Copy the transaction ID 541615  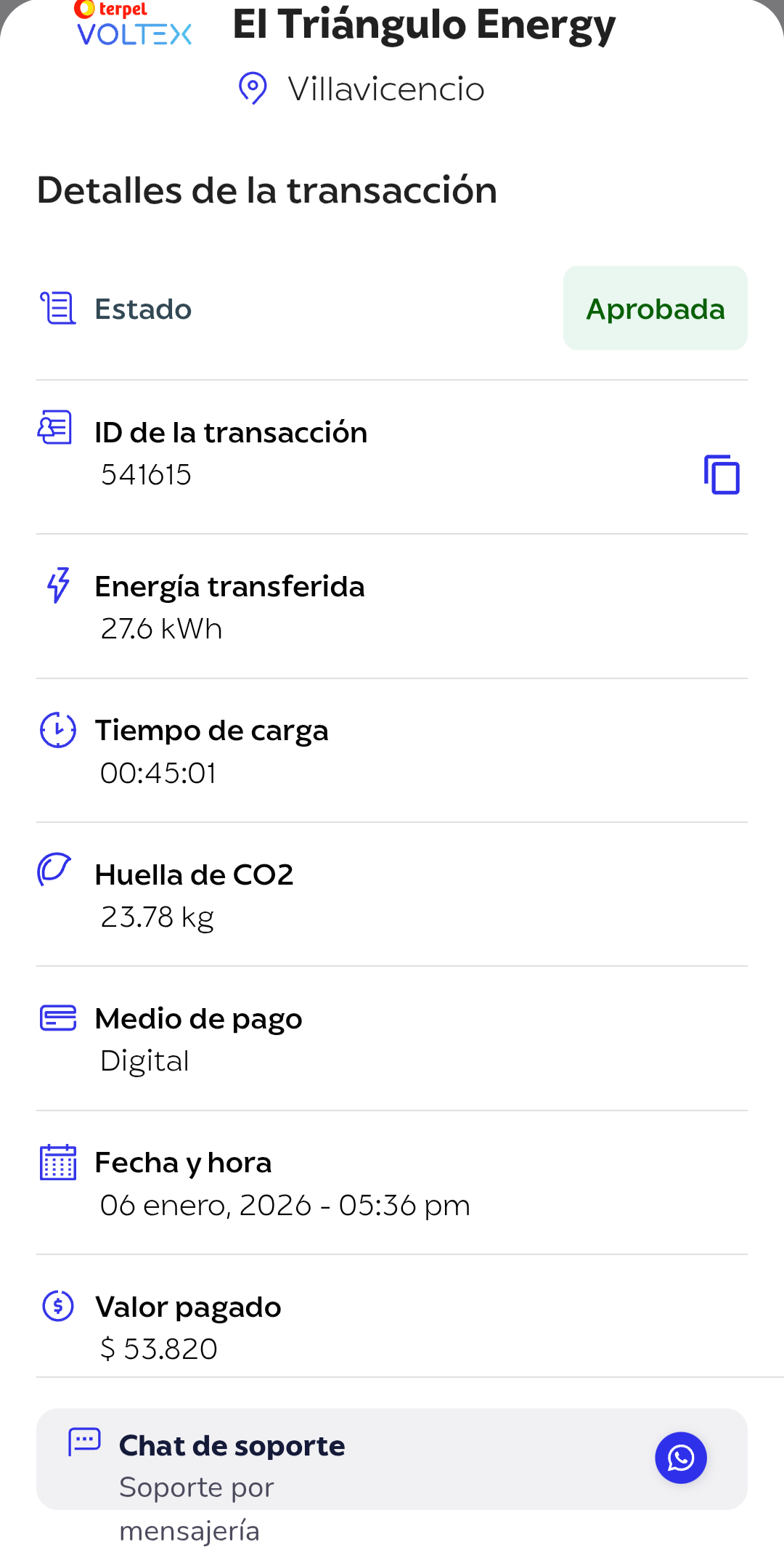[722, 475]
